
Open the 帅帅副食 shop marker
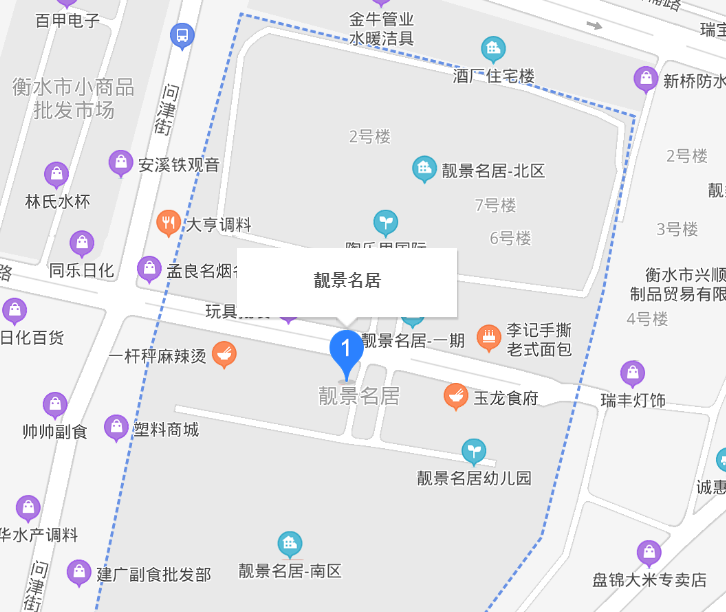[55, 406]
